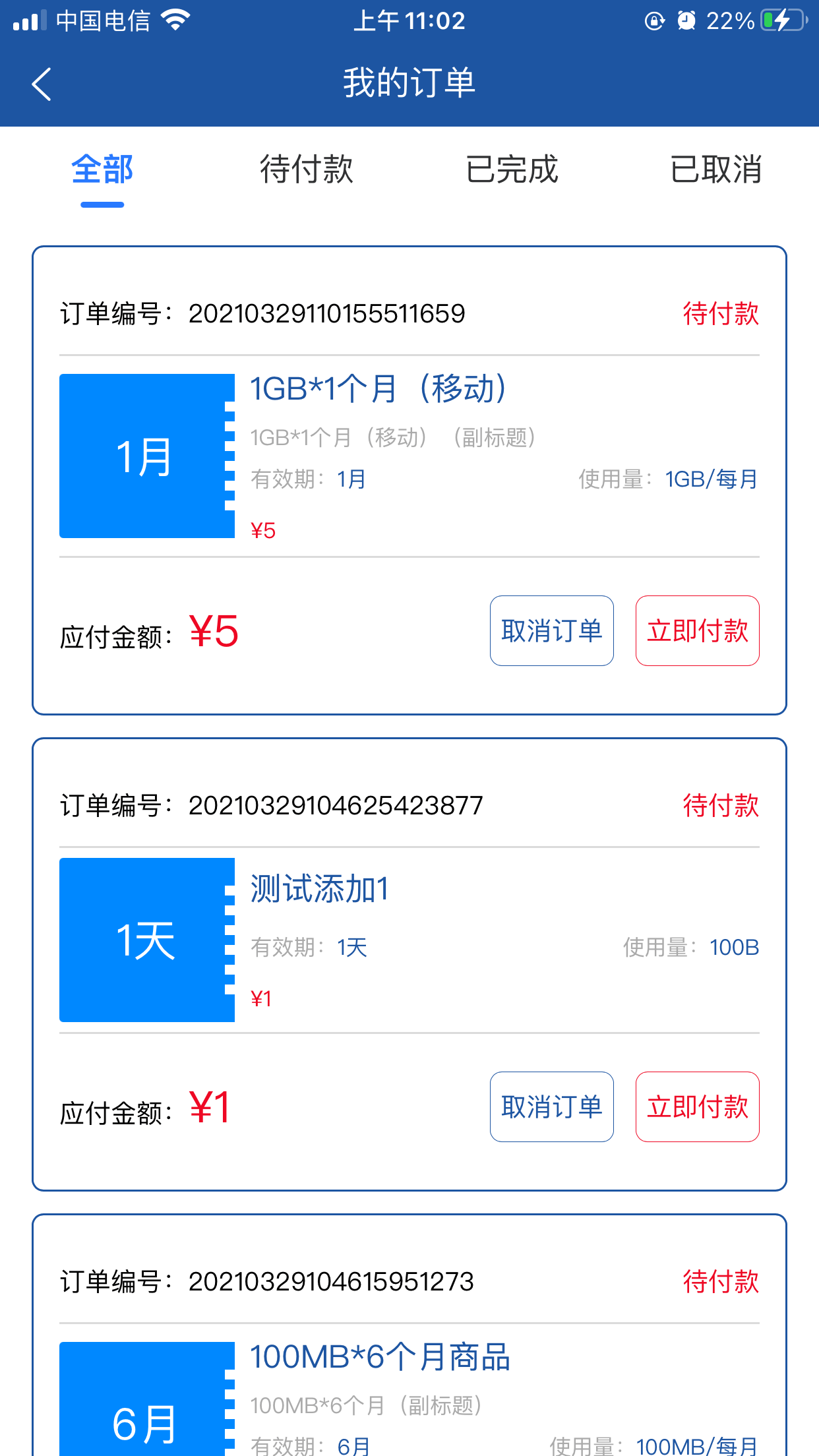This screenshot has height=1456, width=819.
Task: Go back from 我的订单 page
Action: (x=42, y=84)
